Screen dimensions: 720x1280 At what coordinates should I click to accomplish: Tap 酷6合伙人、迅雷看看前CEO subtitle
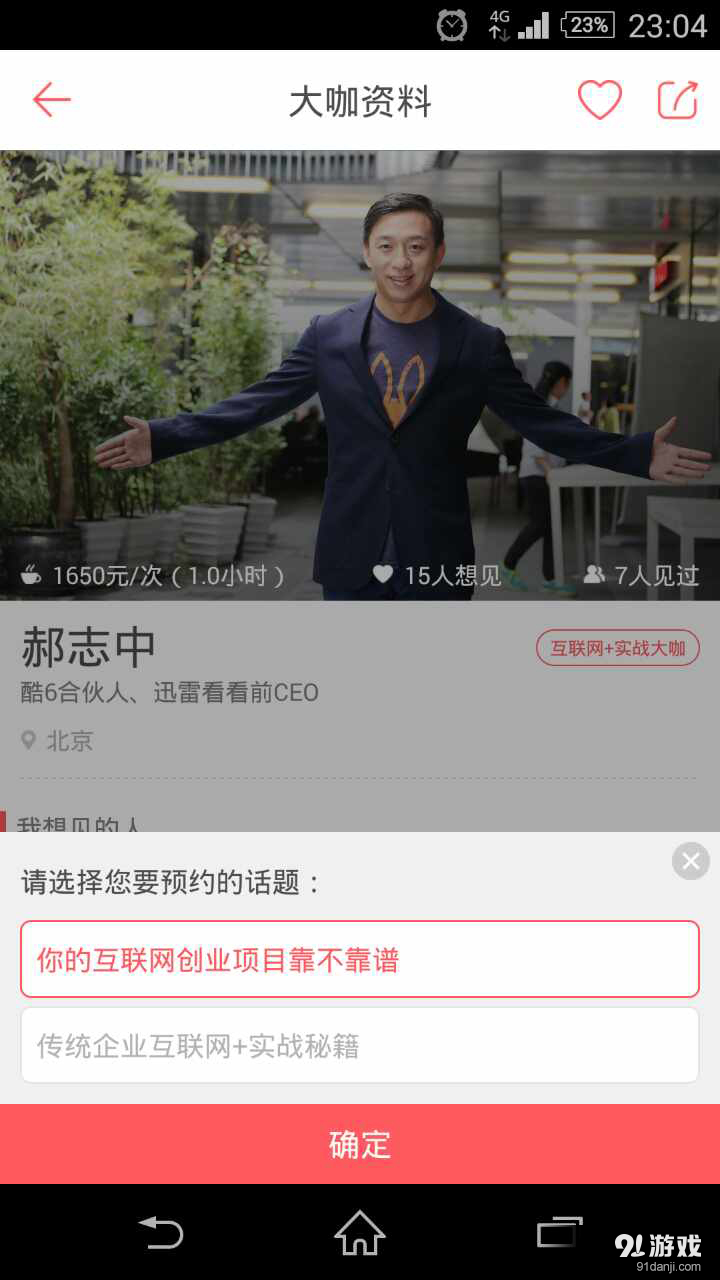pyautogui.click(x=170, y=692)
